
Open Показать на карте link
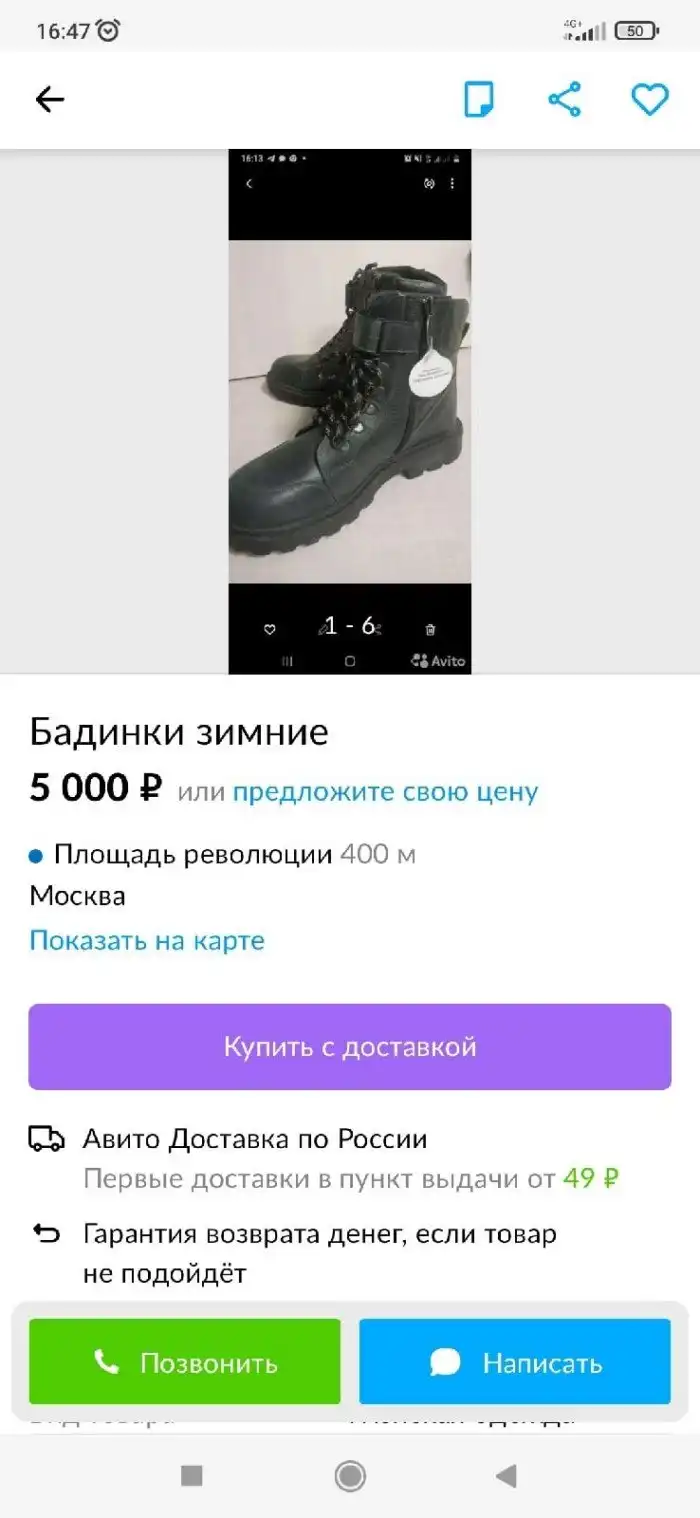[147, 941]
